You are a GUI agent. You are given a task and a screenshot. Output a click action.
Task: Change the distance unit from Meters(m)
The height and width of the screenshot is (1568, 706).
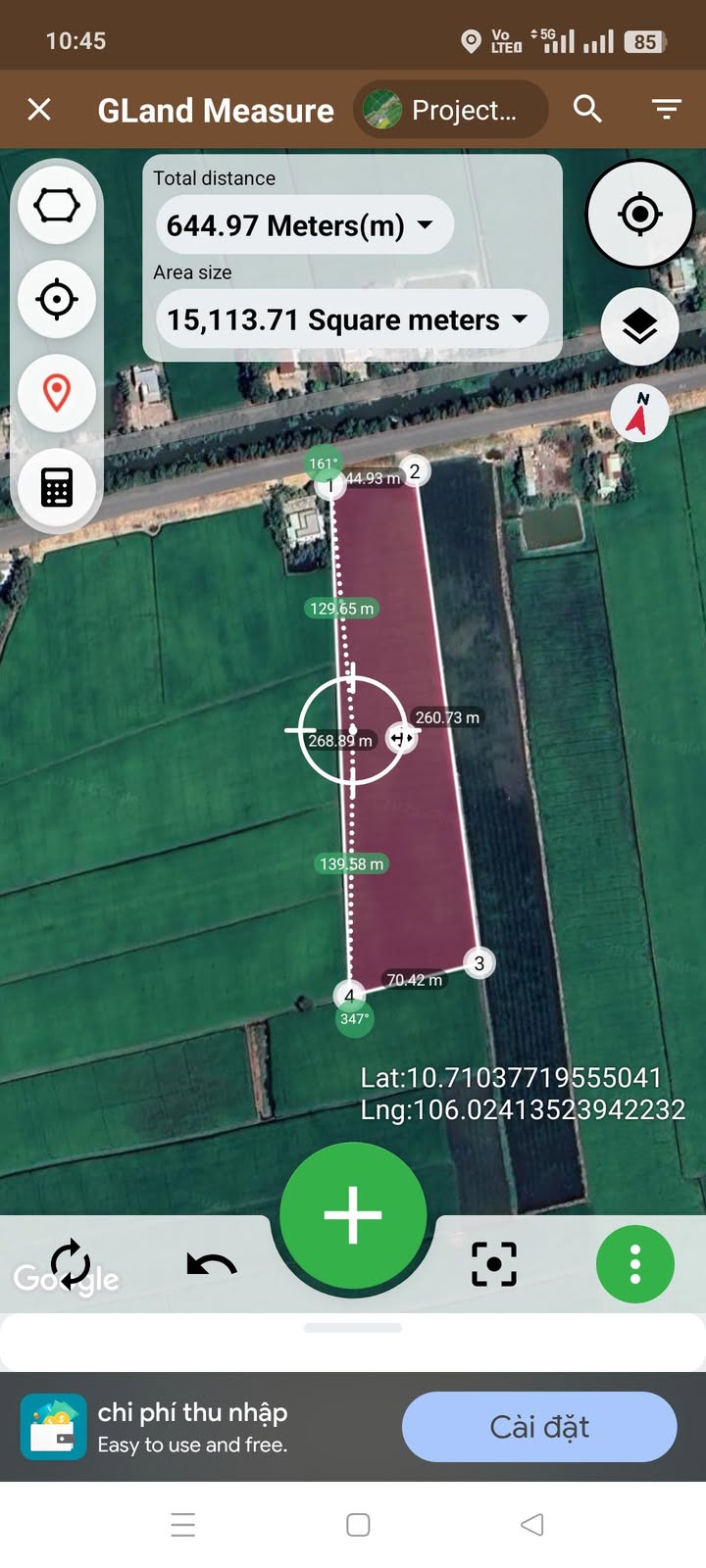304,225
